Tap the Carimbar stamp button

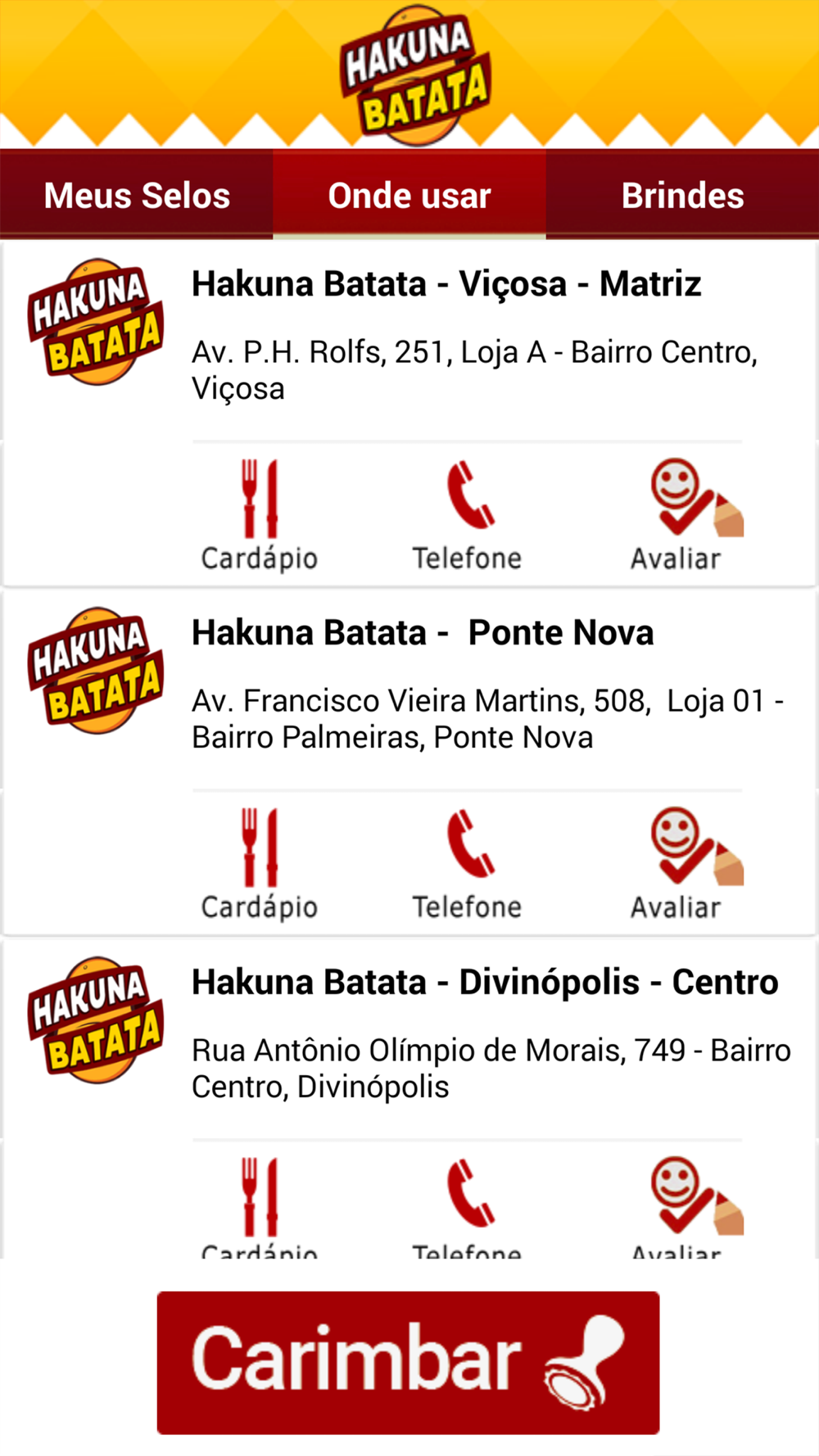coord(408,1363)
